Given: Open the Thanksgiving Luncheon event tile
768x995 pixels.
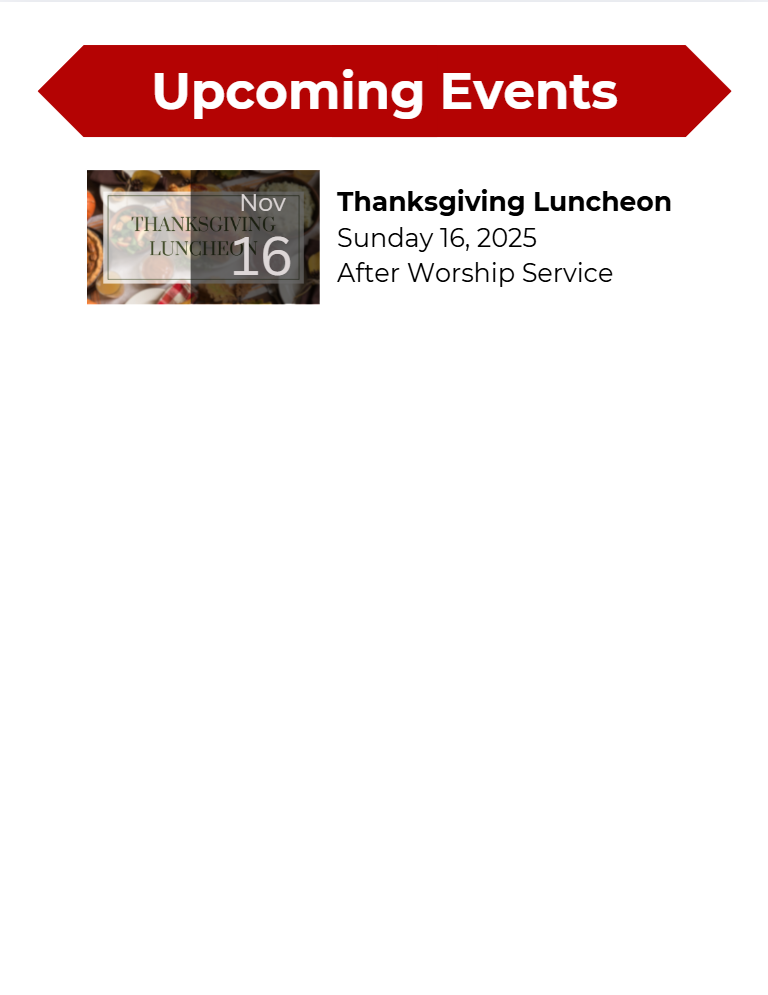Looking at the screenshot, I should point(203,237).
